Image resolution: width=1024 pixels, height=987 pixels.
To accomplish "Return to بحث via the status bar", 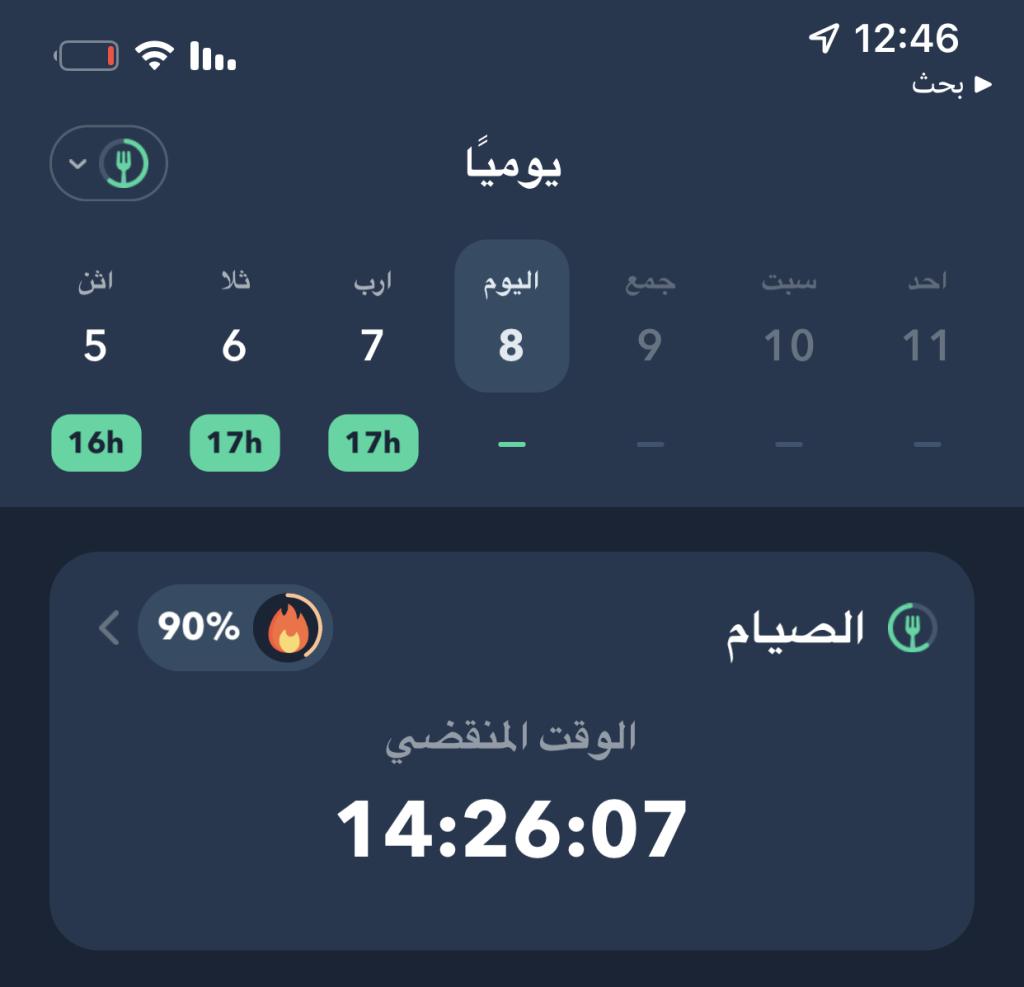I will click(951, 85).
